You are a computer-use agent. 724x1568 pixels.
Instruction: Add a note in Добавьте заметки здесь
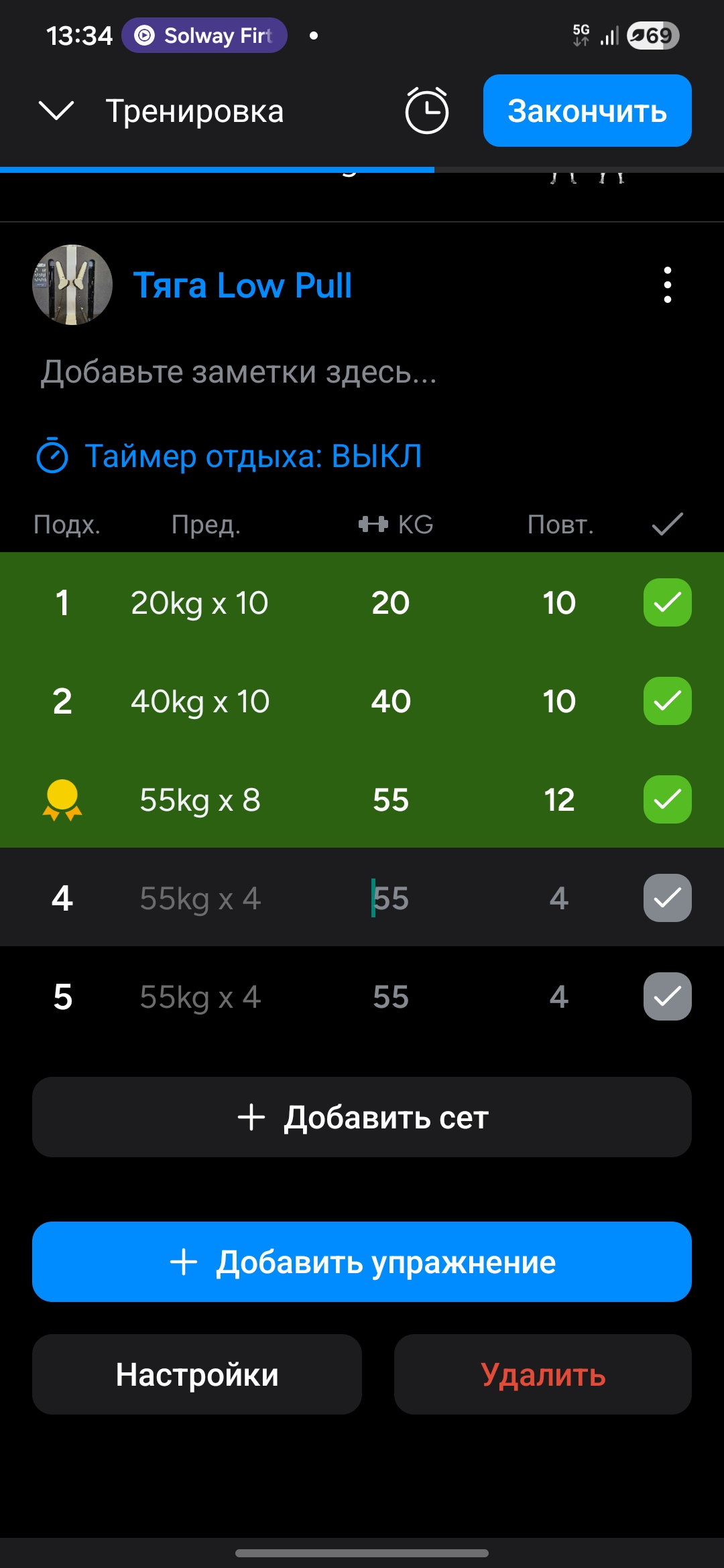pyautogui.click(x=239, y=372)
